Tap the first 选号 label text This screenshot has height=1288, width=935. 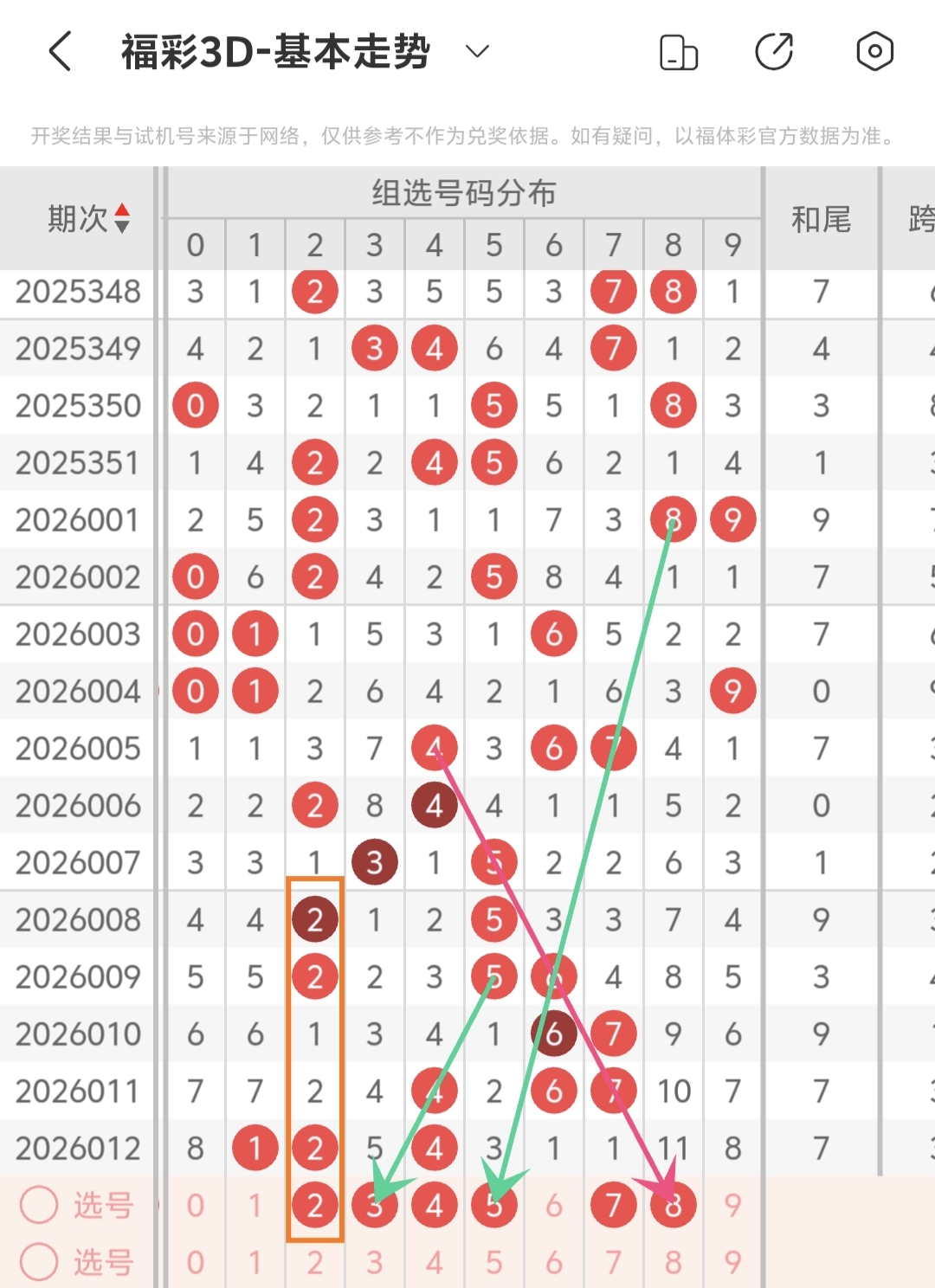tap(102, 1204)
